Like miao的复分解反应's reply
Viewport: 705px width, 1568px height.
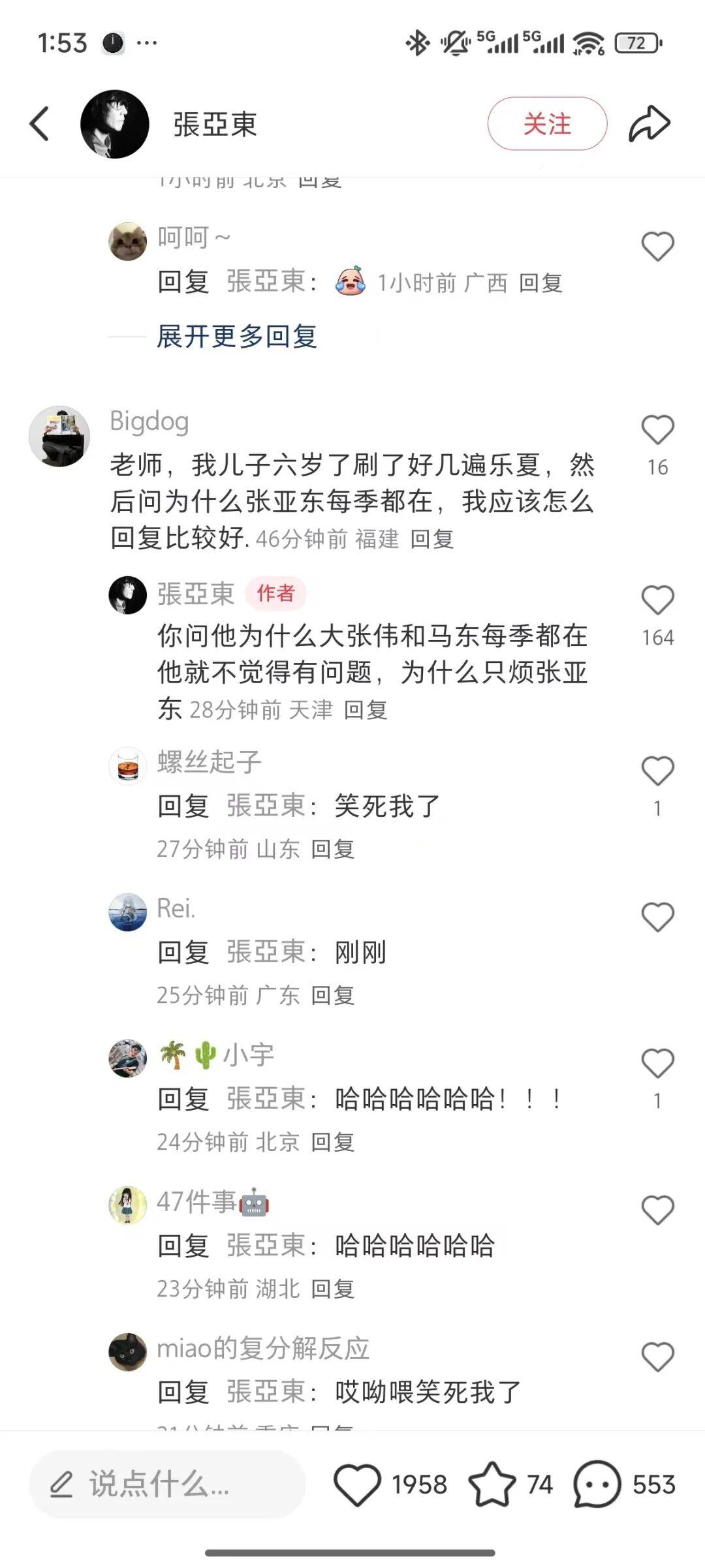pos(657,1357)
